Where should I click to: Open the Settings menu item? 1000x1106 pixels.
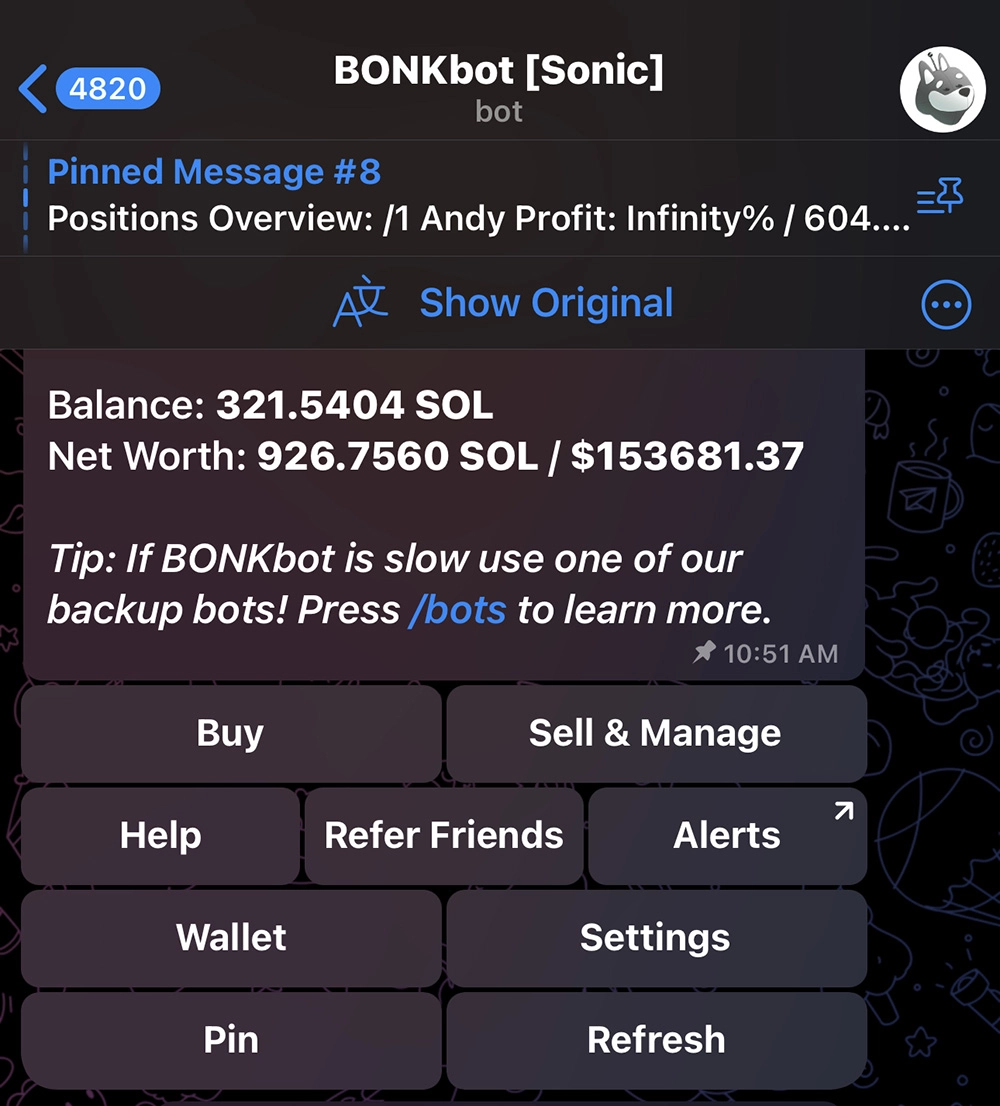point(655,938)
